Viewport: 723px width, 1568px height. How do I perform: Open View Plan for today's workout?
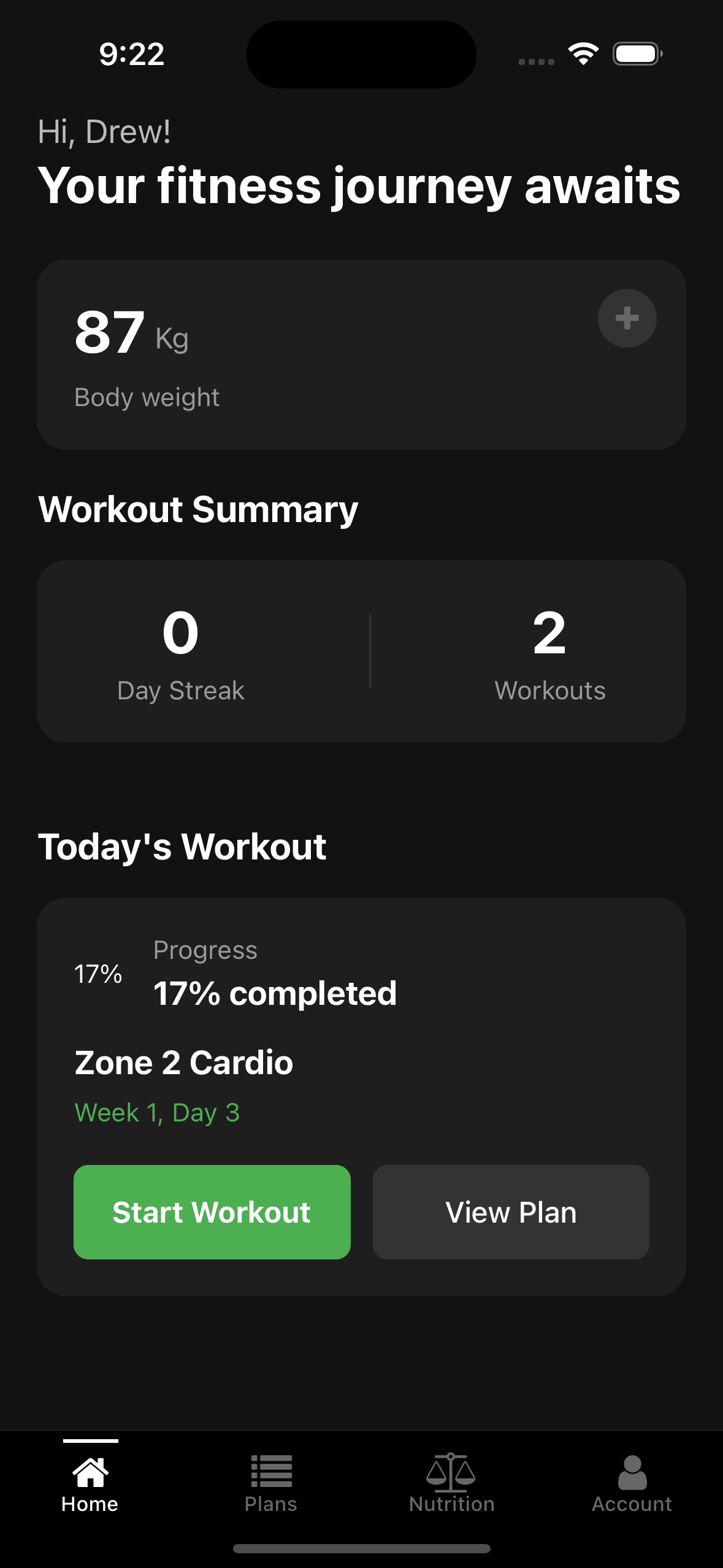[511, 1212]
